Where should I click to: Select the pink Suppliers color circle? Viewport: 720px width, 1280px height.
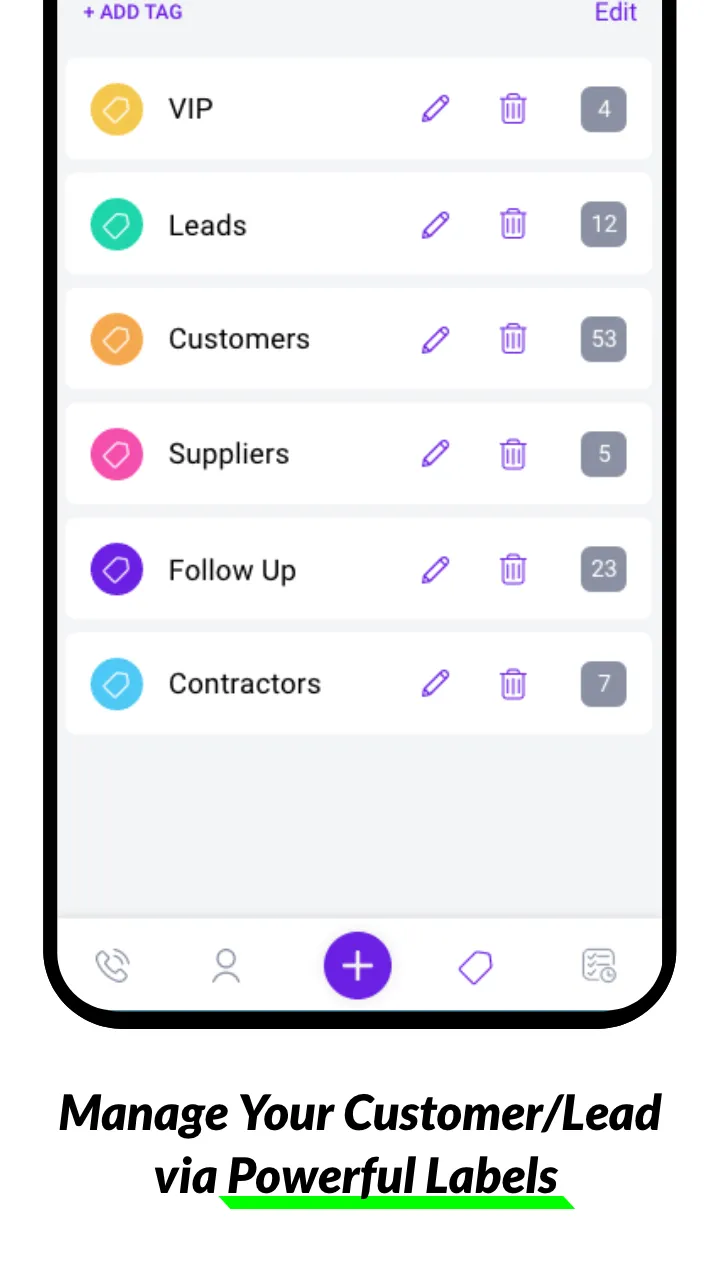coord(116,454)
